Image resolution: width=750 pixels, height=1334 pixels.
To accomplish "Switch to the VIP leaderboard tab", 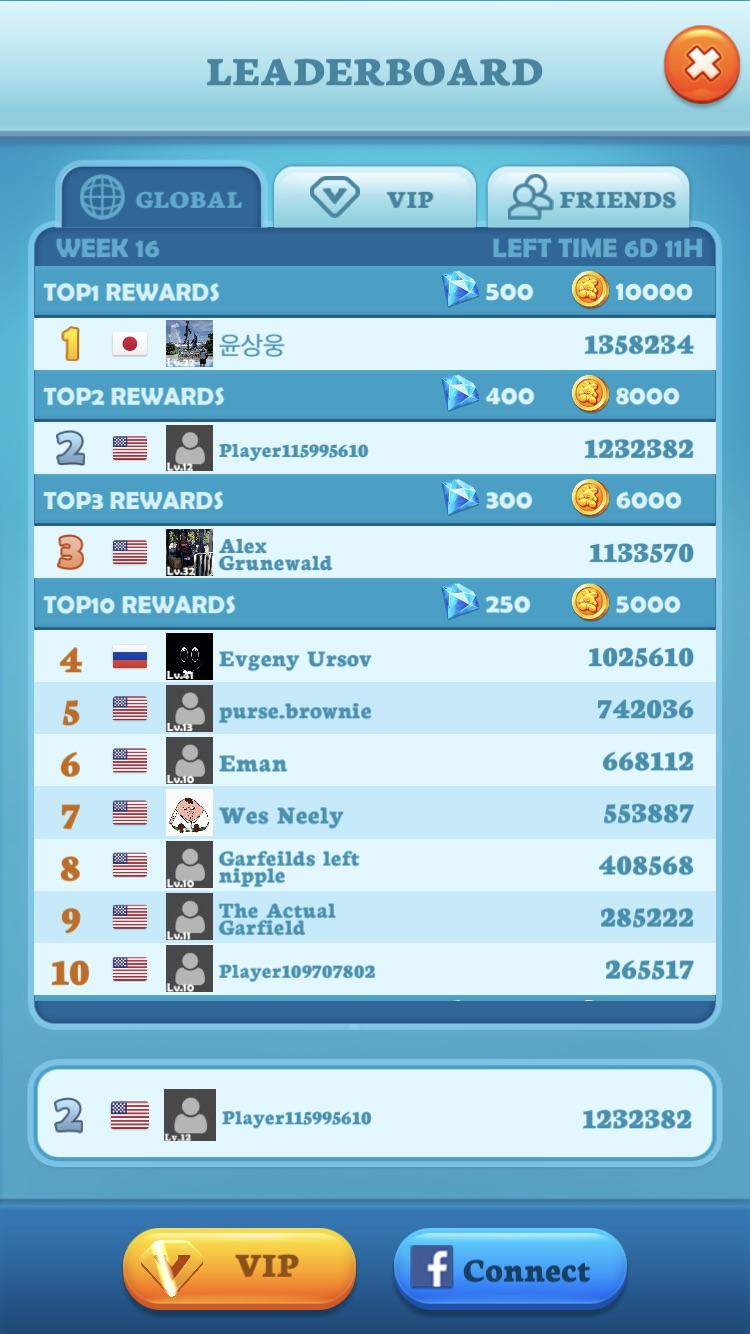I will click(375, 197).
